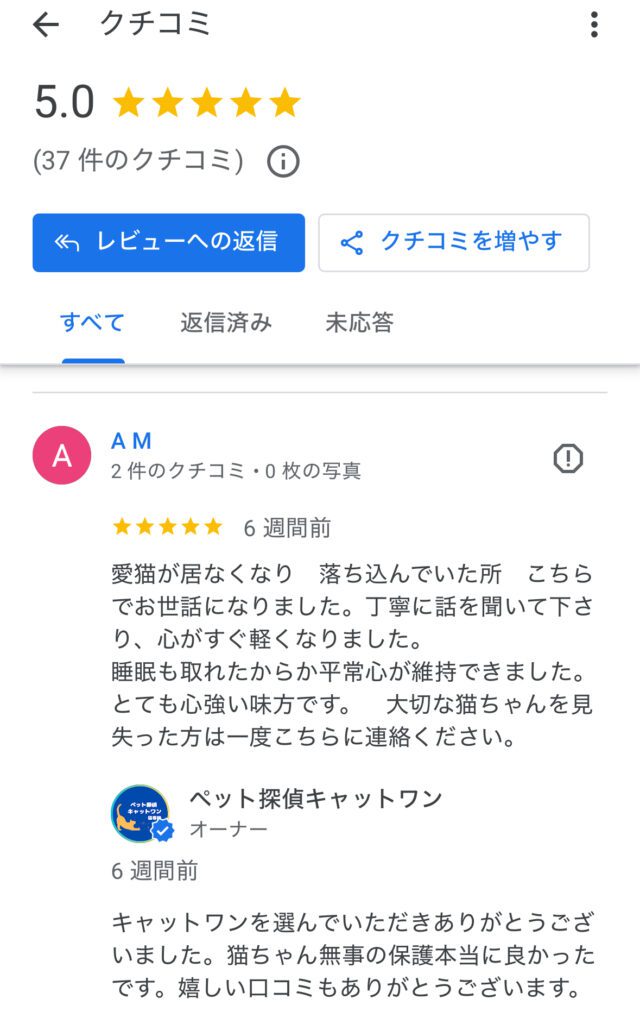Open the review count info icon
The height and width of the screenshot is (1024, 640).
(283, 161)
